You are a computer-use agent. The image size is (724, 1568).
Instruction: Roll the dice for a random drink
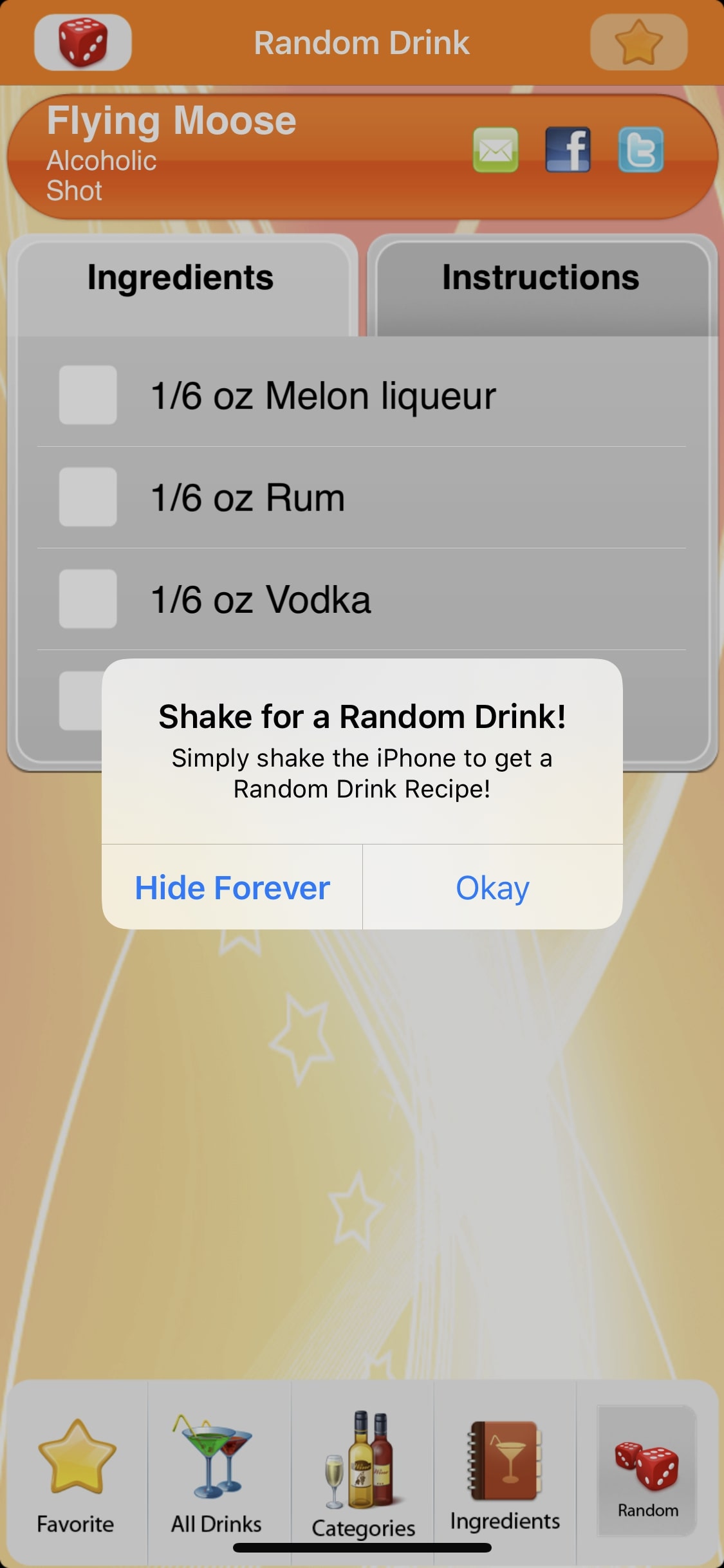coord(83,42)
